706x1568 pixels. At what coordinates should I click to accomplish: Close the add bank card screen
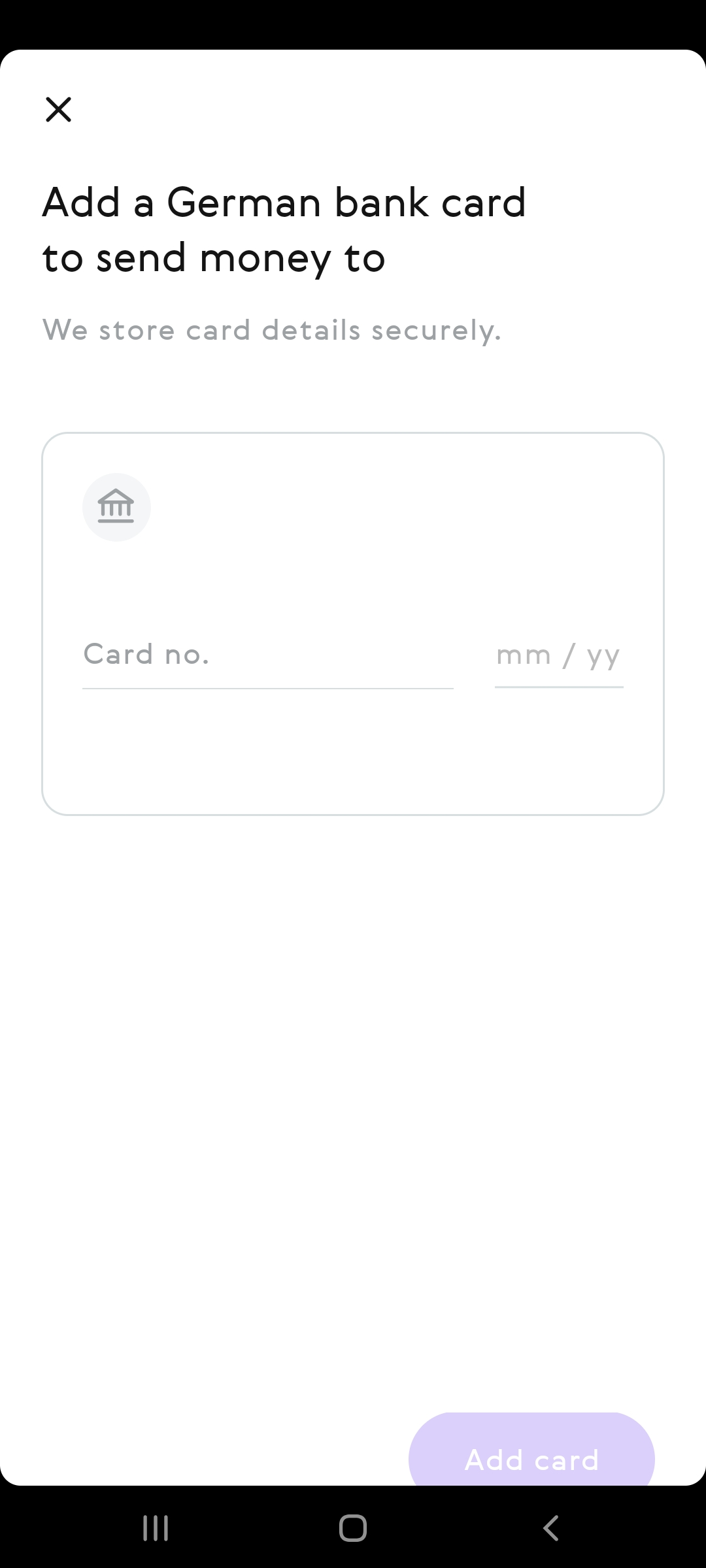[58, 109]
